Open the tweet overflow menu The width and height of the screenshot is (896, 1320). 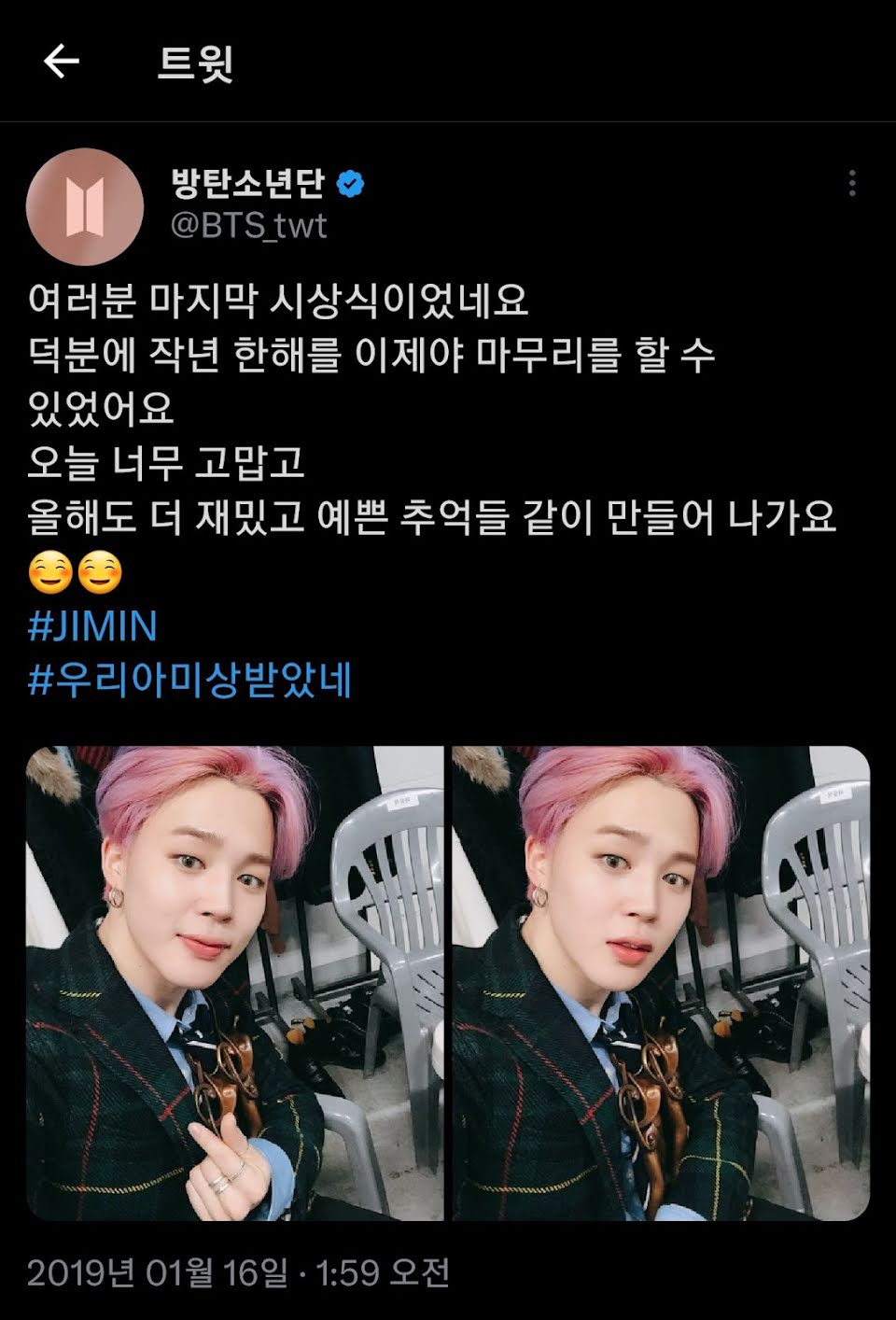click(851, 183)
